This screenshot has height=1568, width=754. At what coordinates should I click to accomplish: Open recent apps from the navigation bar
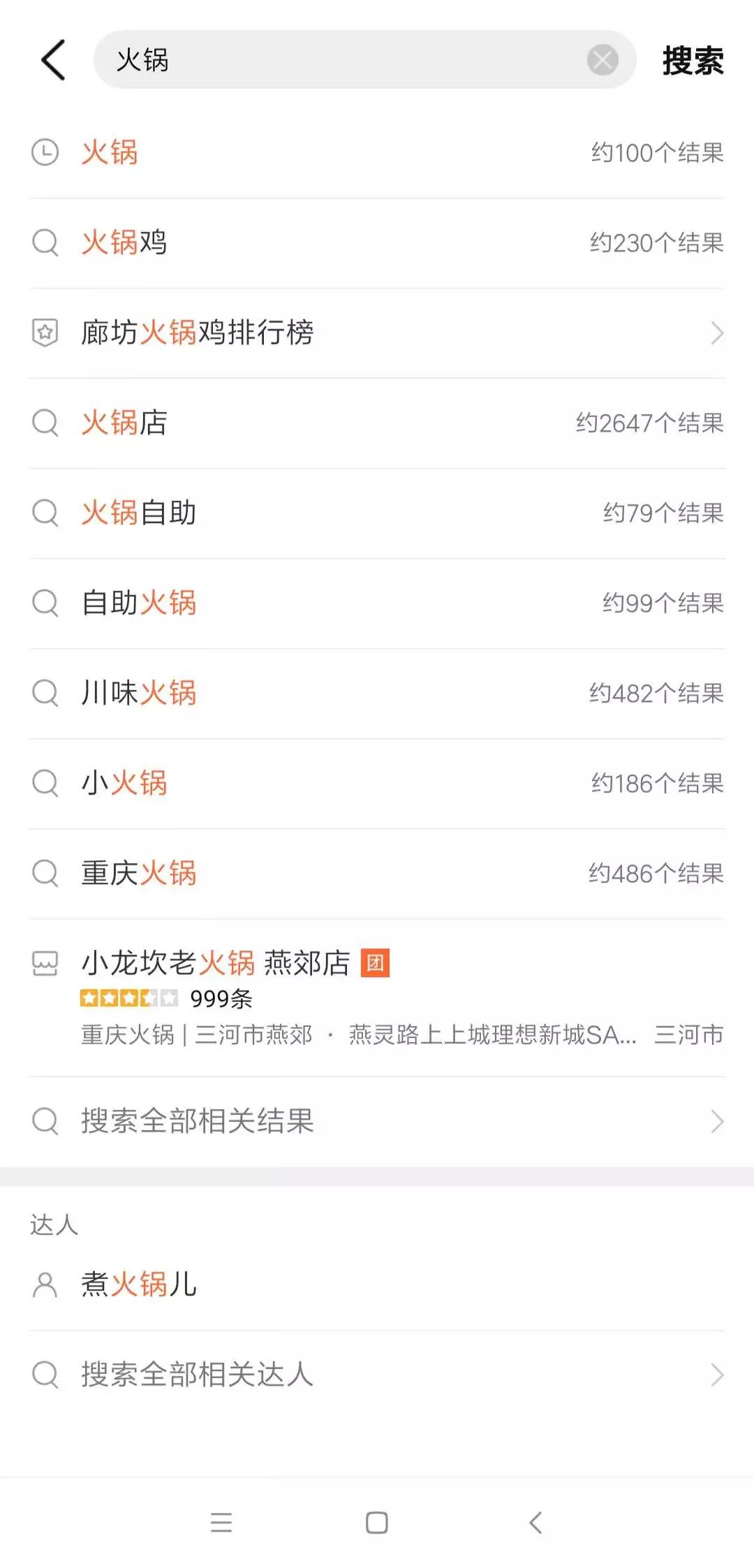[x=221, y=1522]
